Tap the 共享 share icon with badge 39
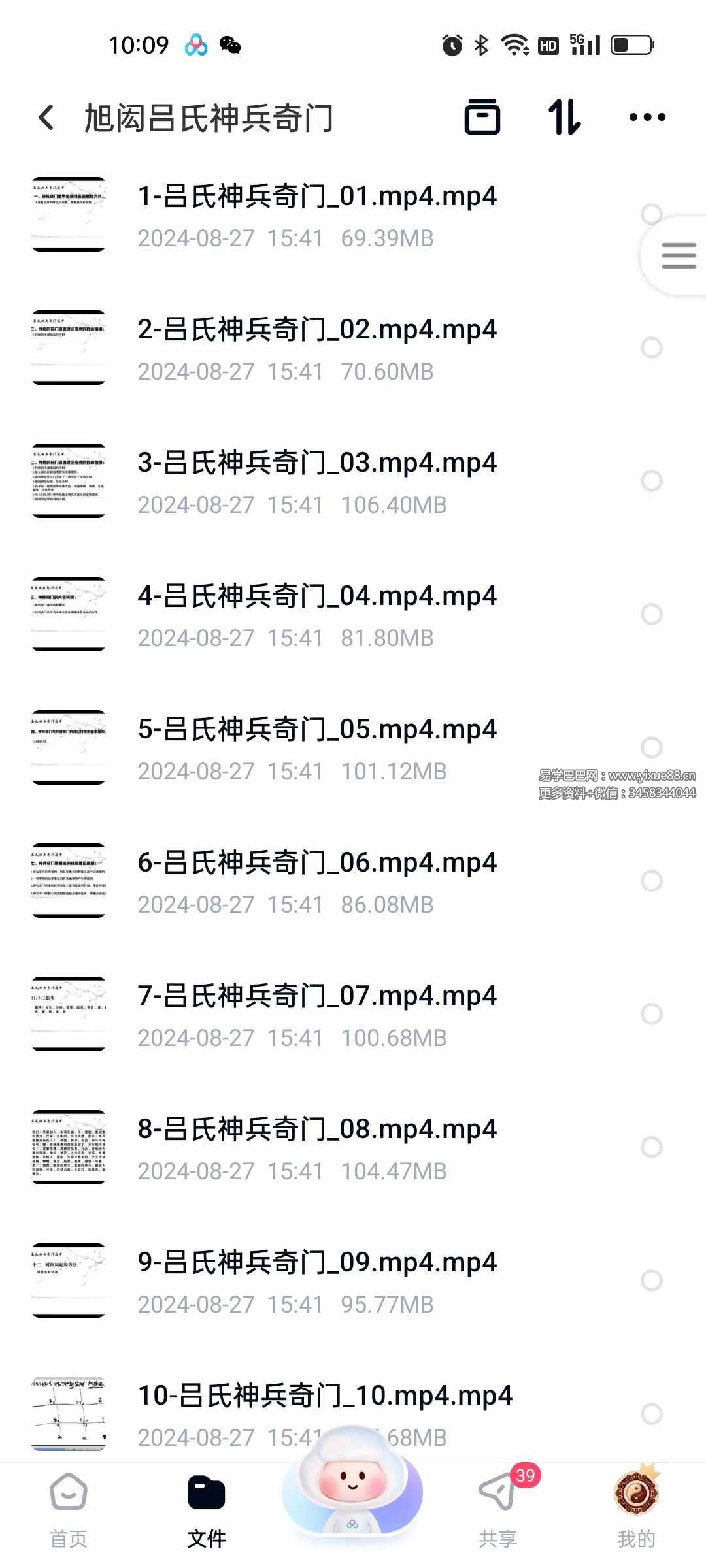 pos(496,1501)
